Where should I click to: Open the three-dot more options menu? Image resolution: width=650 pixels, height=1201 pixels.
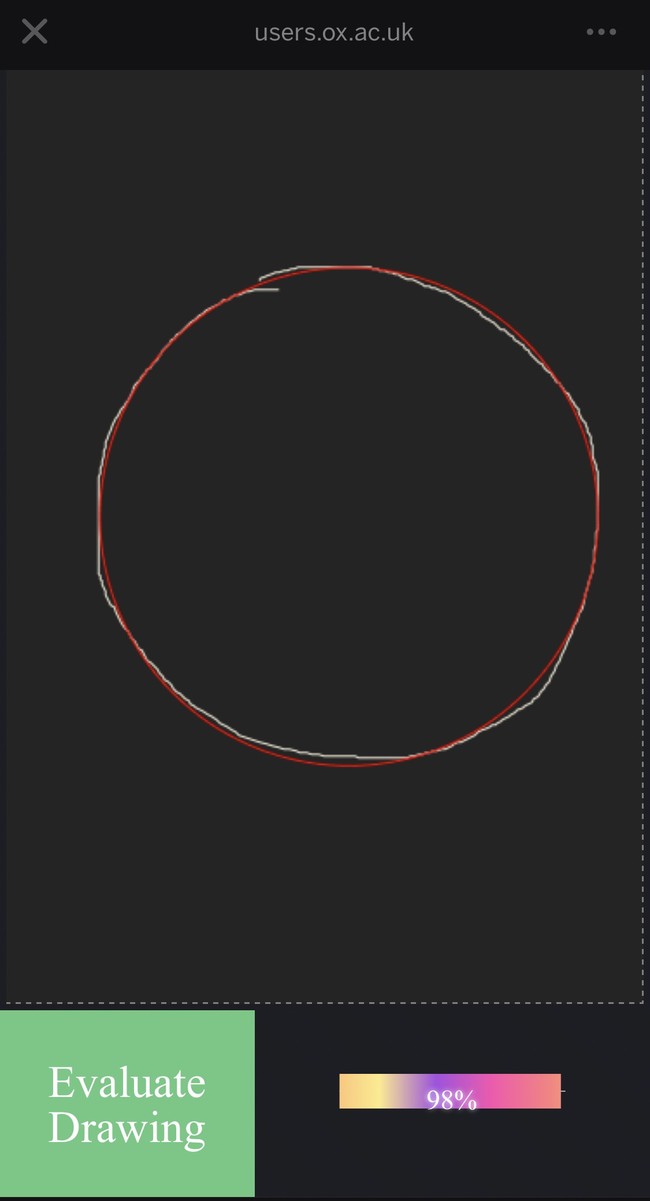601,32
